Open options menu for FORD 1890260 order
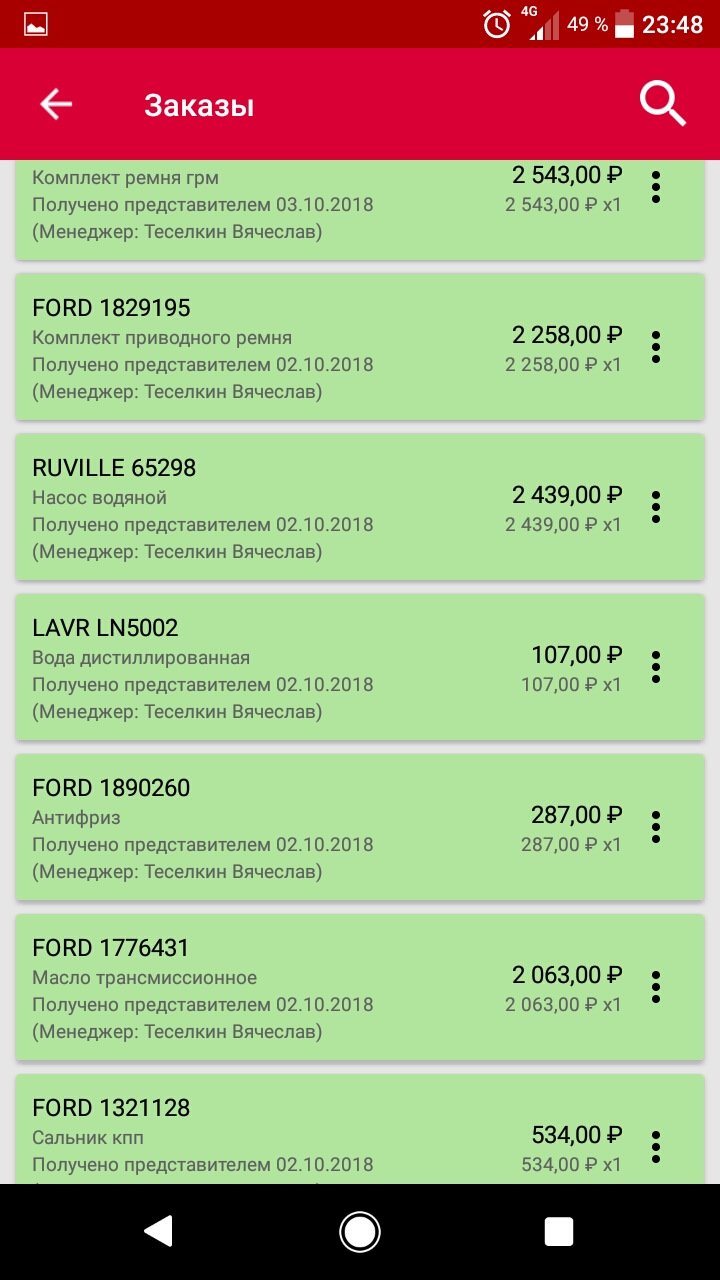The image size is (720, 1280). (x=656, y=826)
